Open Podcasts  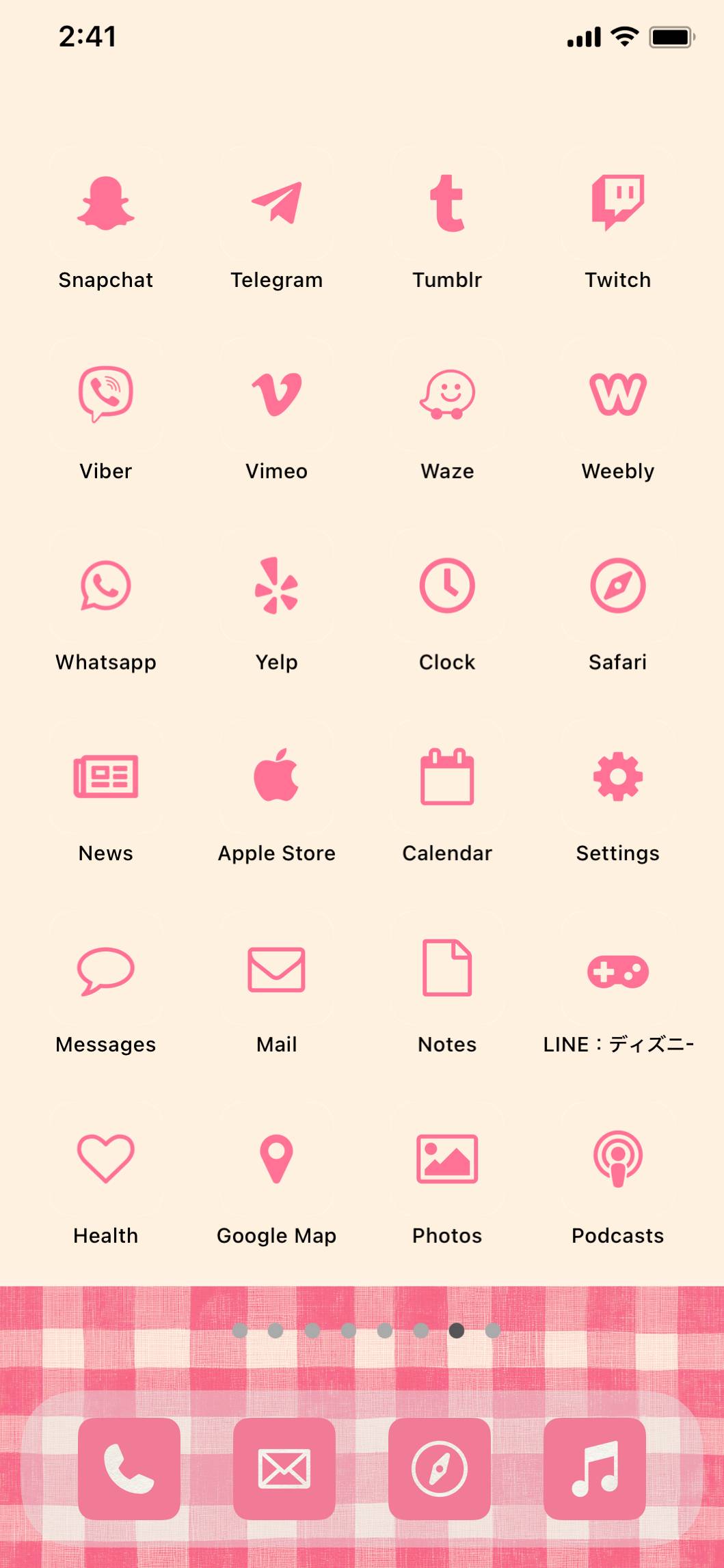(x=617, y=1159)
